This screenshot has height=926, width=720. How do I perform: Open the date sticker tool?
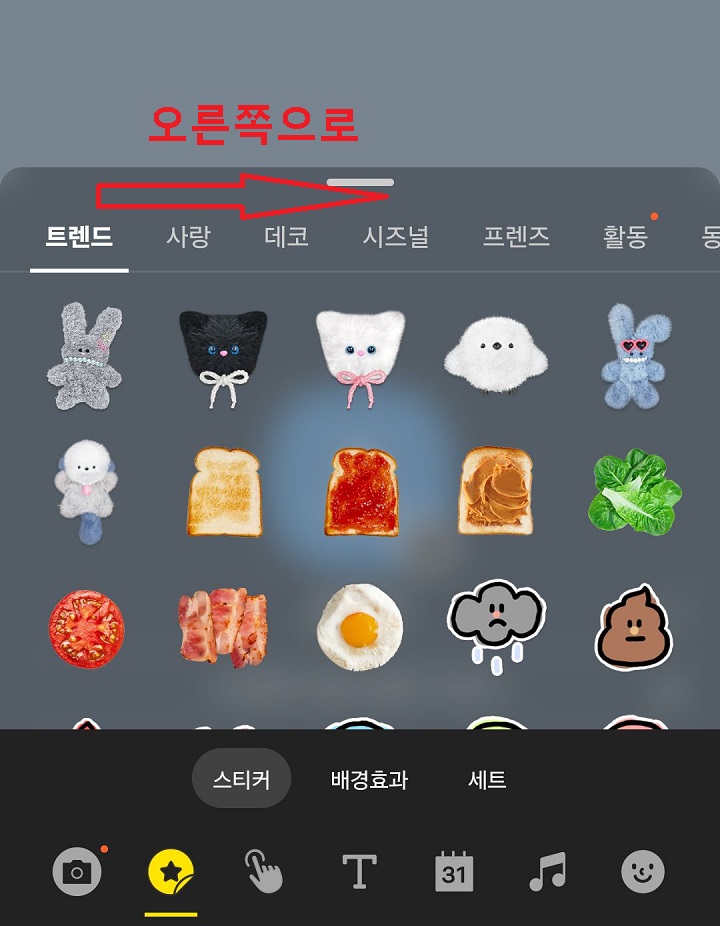454,872
